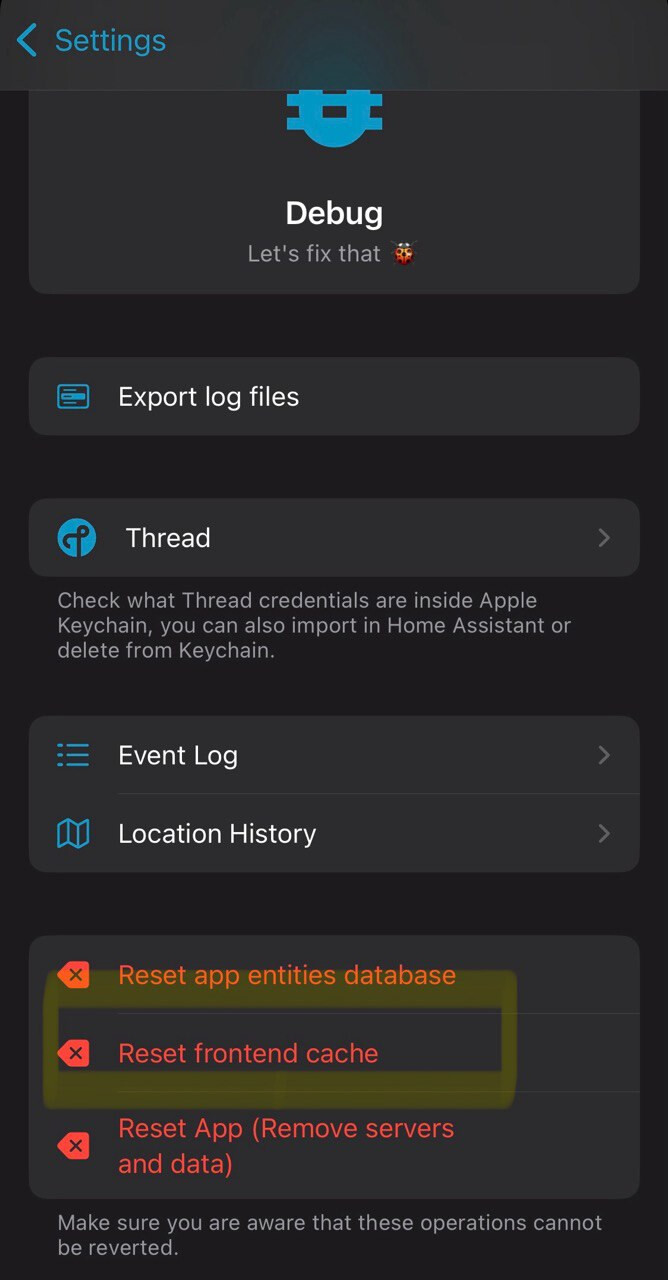
Task: Tap Reset App (Remove servers and data)
Action: click(x=286, y=1146)
